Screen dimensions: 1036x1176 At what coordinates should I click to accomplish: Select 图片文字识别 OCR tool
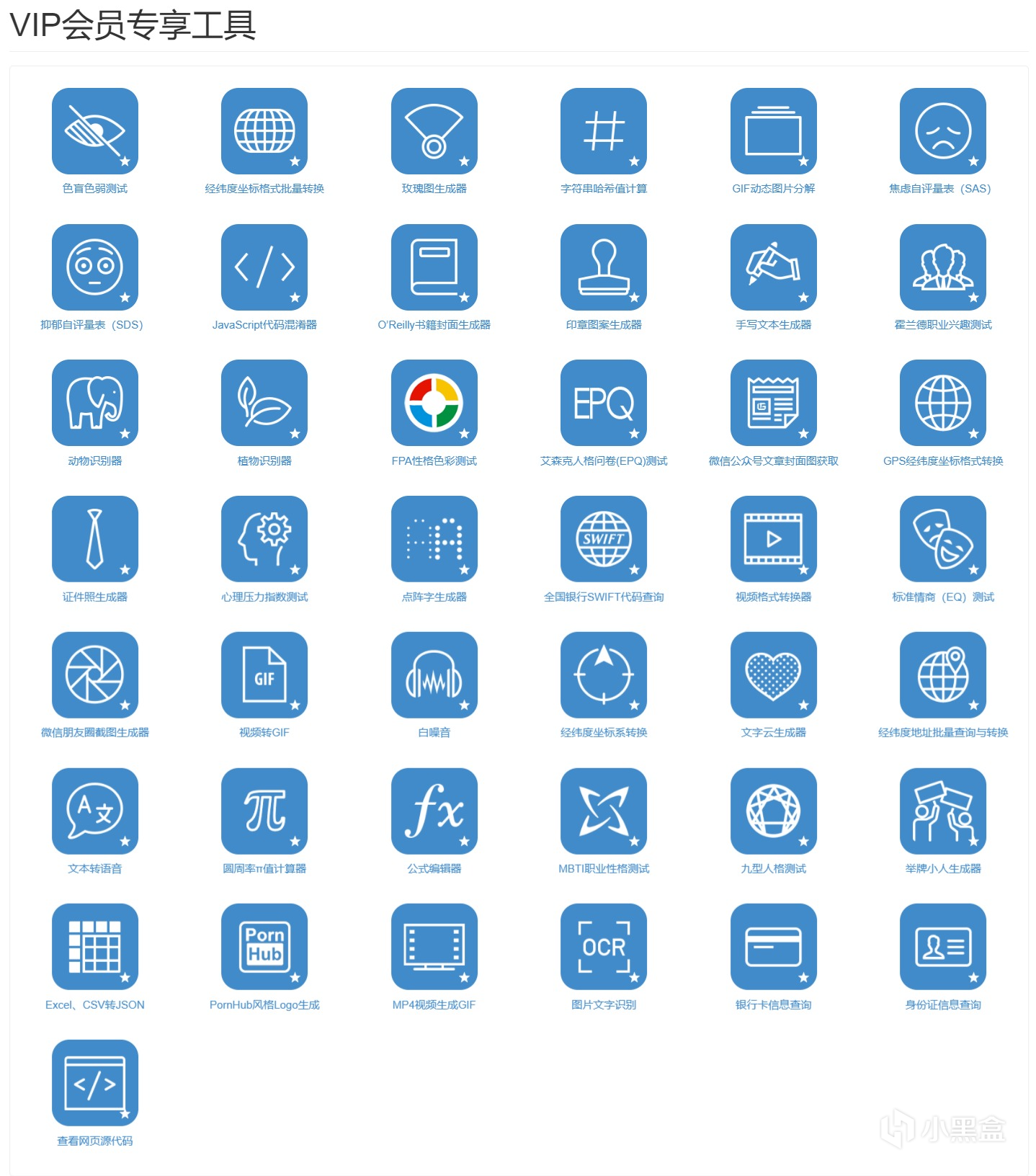[x=604, y=947]
